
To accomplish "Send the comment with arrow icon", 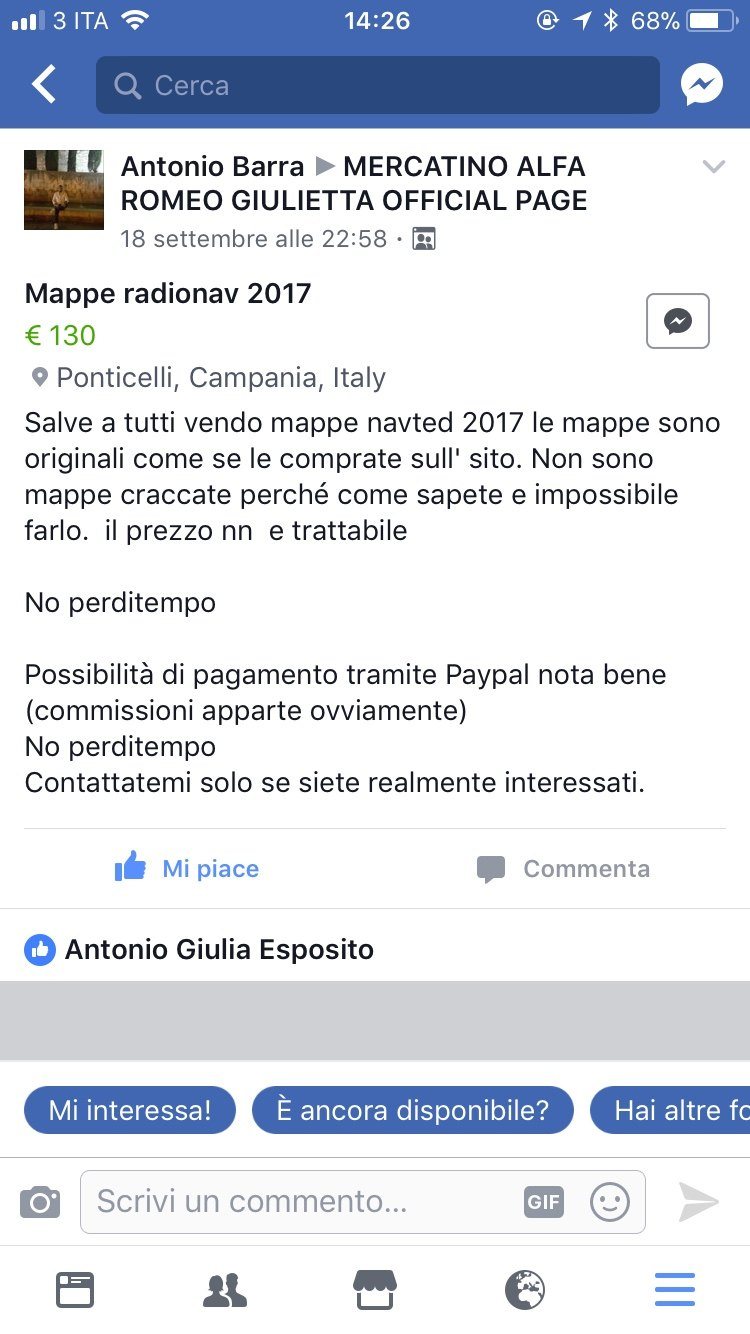I will point(698,1201).
